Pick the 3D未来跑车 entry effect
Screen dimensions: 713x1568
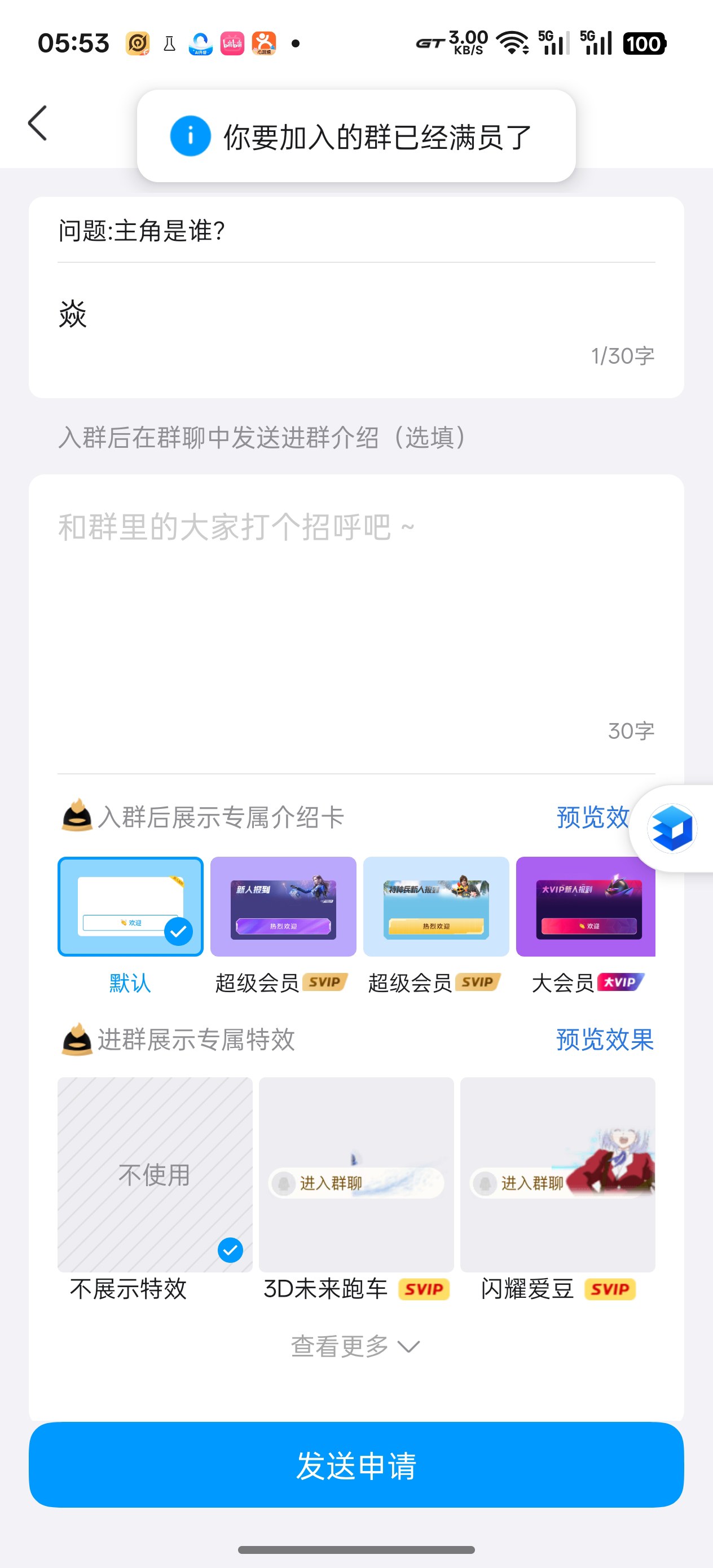tap(356, 1175)
